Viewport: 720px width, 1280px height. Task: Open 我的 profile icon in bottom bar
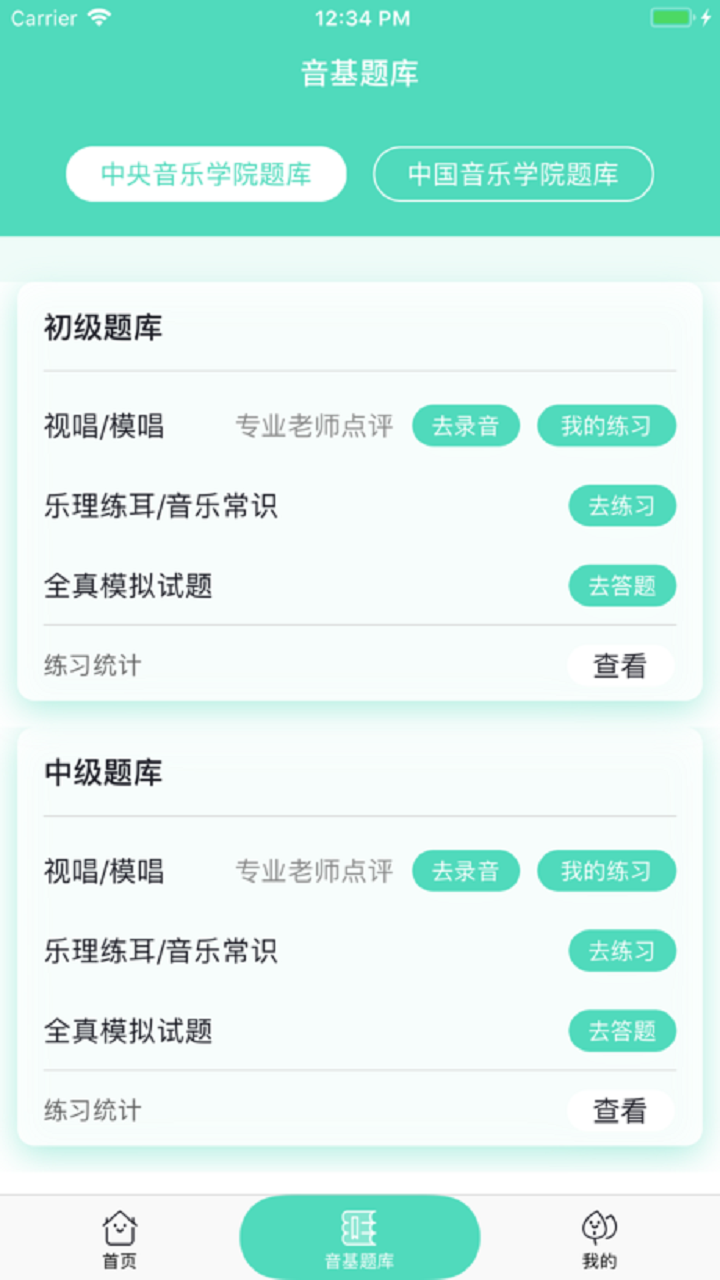click(x=598, y=1237)
